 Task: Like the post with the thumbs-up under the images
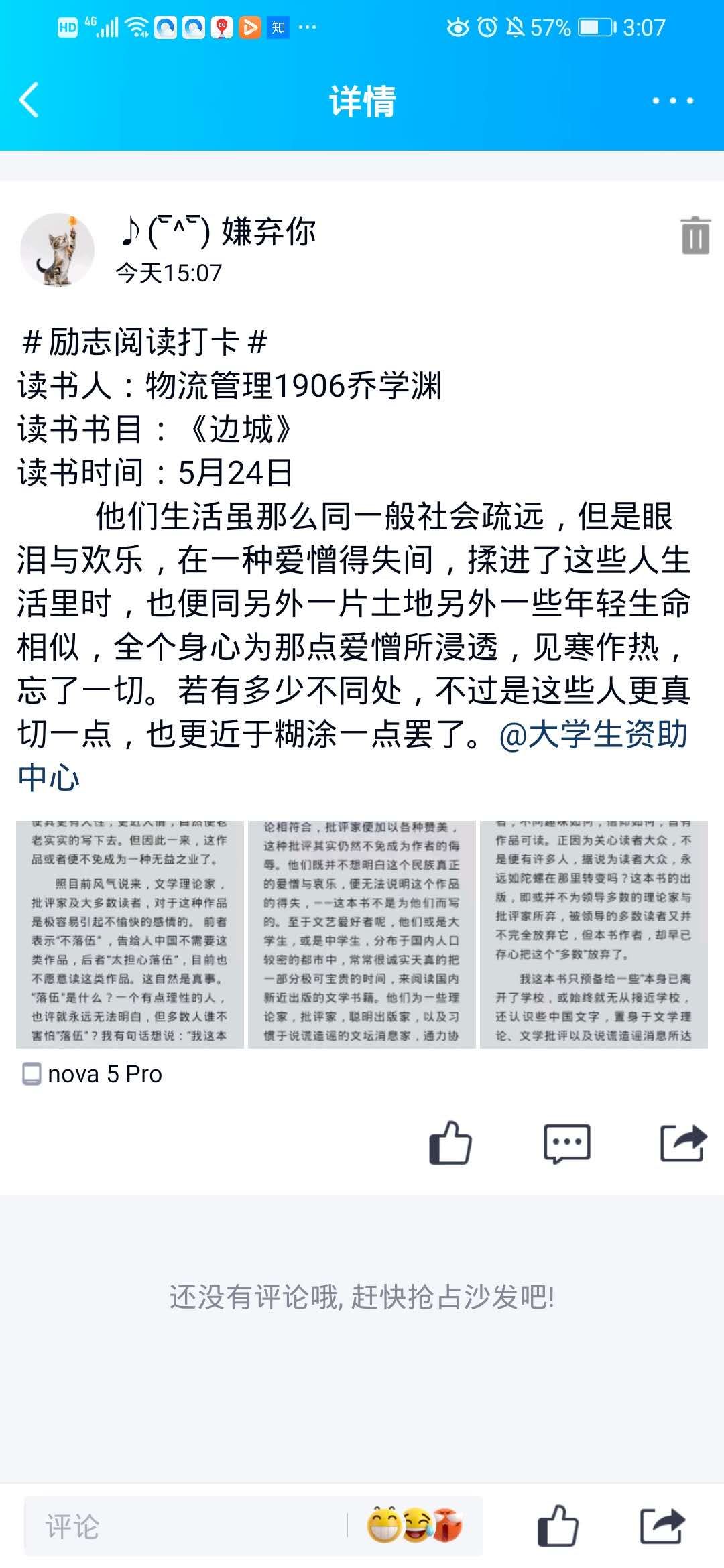tap(450, 1142)
